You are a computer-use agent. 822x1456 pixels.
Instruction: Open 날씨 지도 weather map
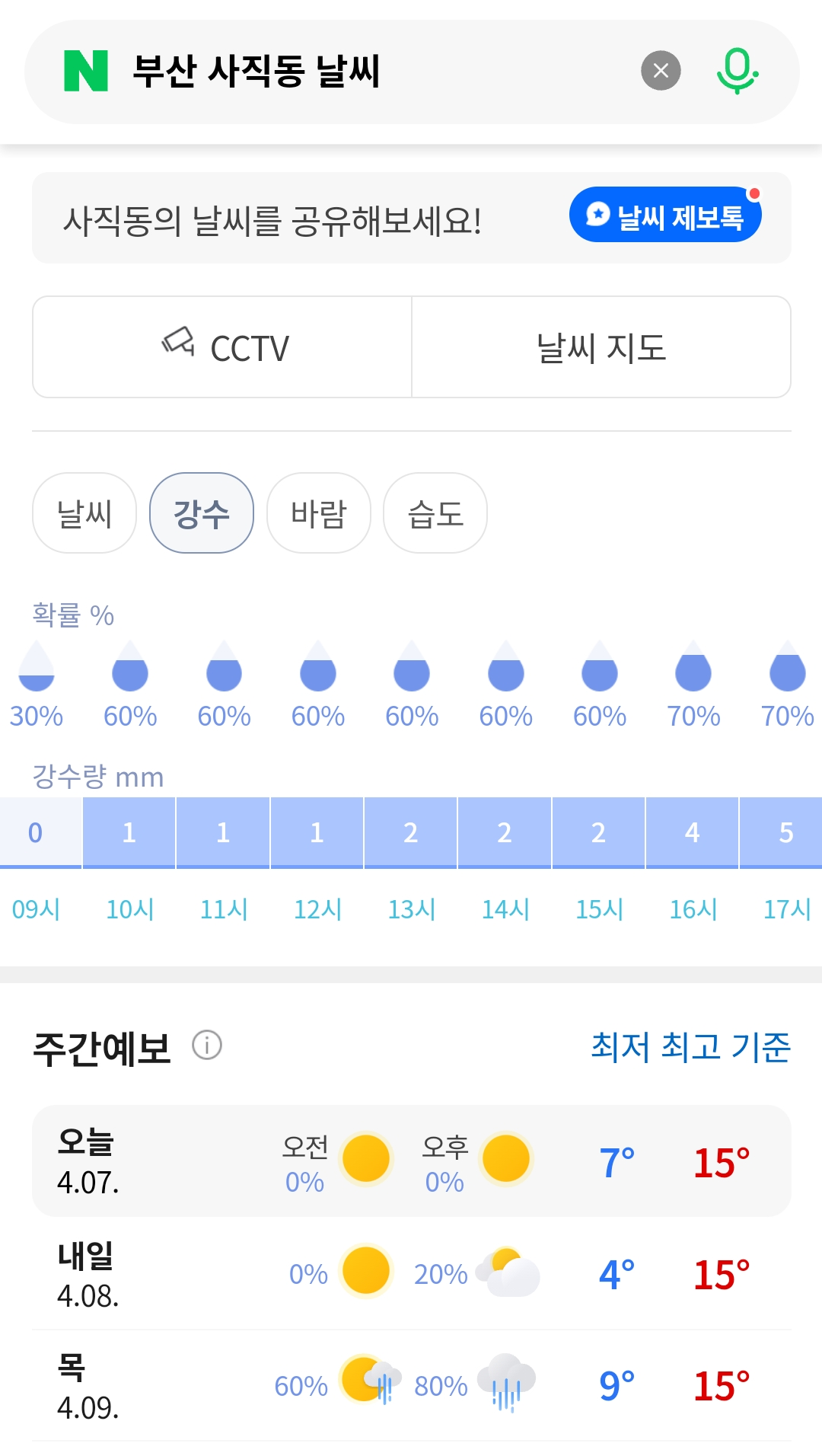click(601, 347)
